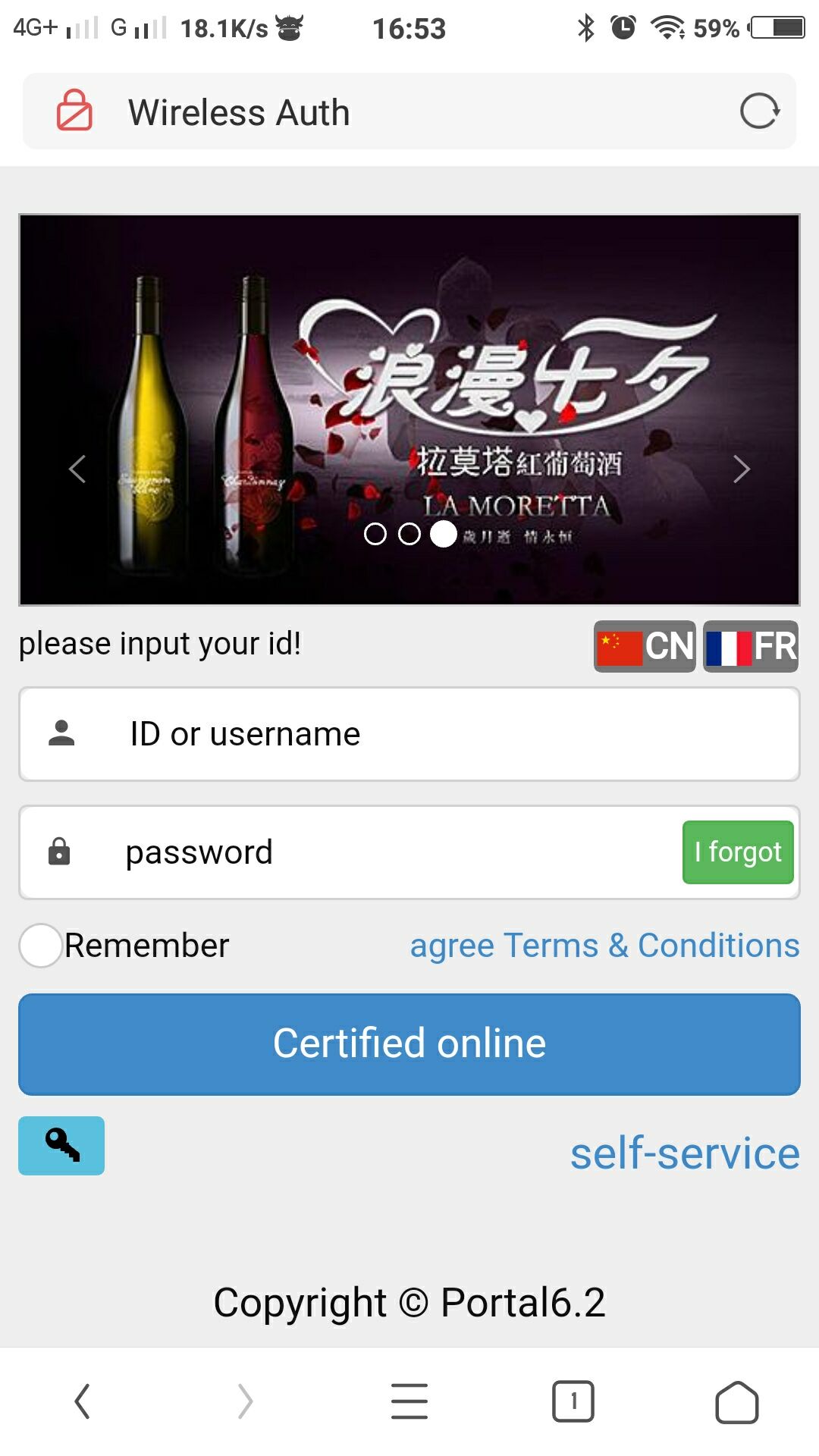This screenshot has width=819, height=1456.
Task: Open agree Terms & Conditions link
Action: [x=604, y=946]
